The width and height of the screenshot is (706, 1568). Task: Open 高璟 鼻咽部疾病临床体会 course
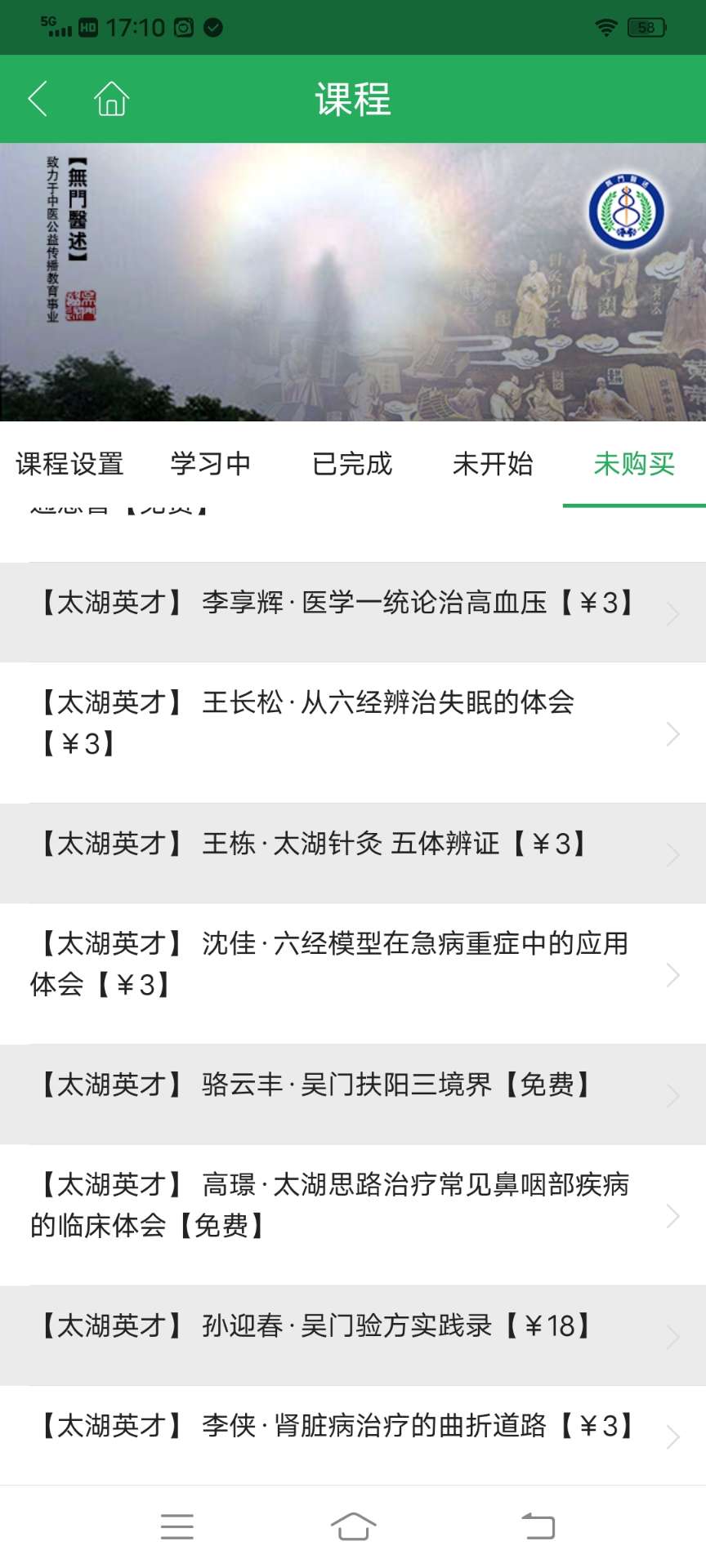pyautogui.click(x=353, y=1215)
